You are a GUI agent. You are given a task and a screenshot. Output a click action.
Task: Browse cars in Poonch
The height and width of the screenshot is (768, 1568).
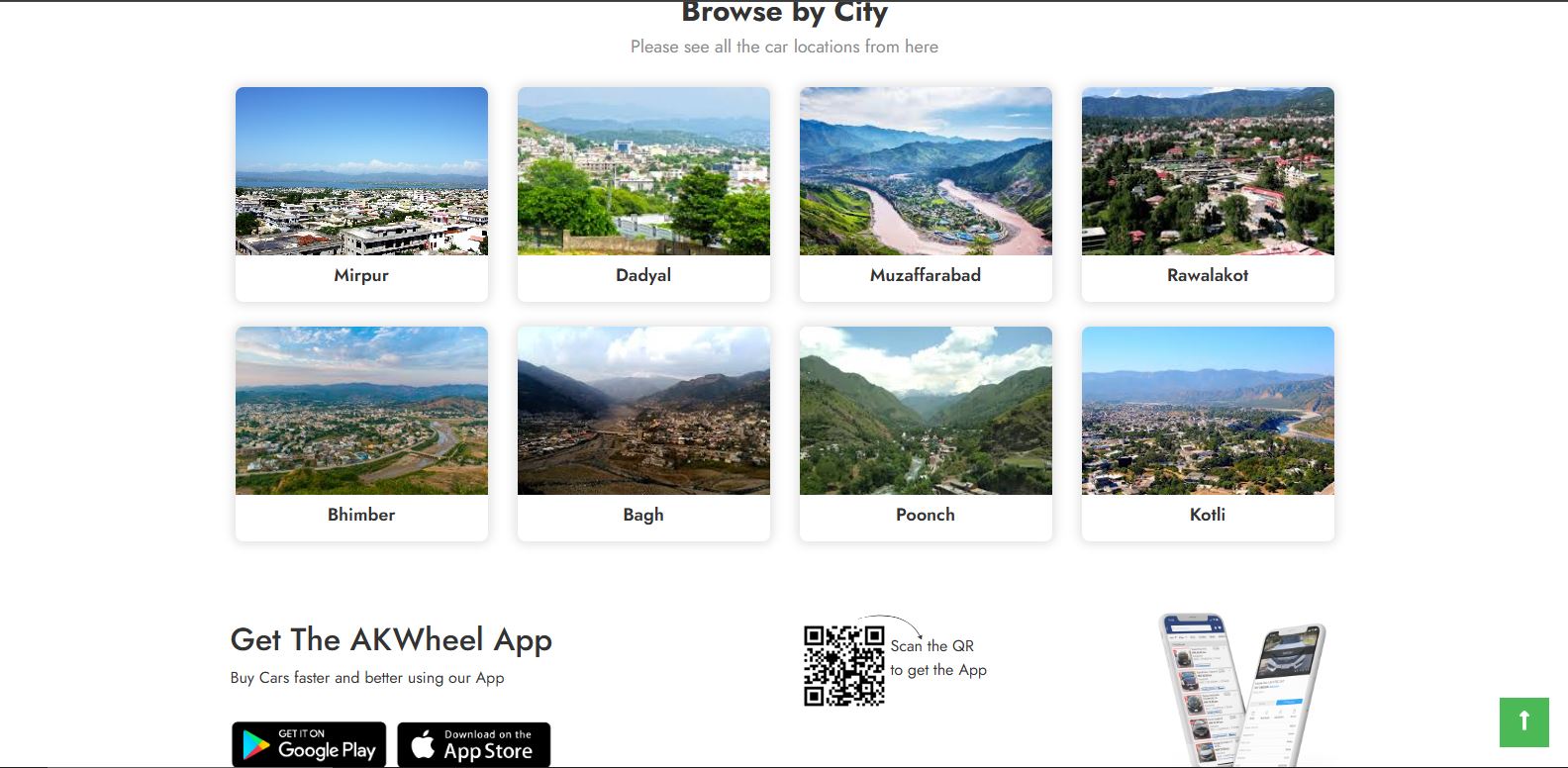(x=926, y=433)
